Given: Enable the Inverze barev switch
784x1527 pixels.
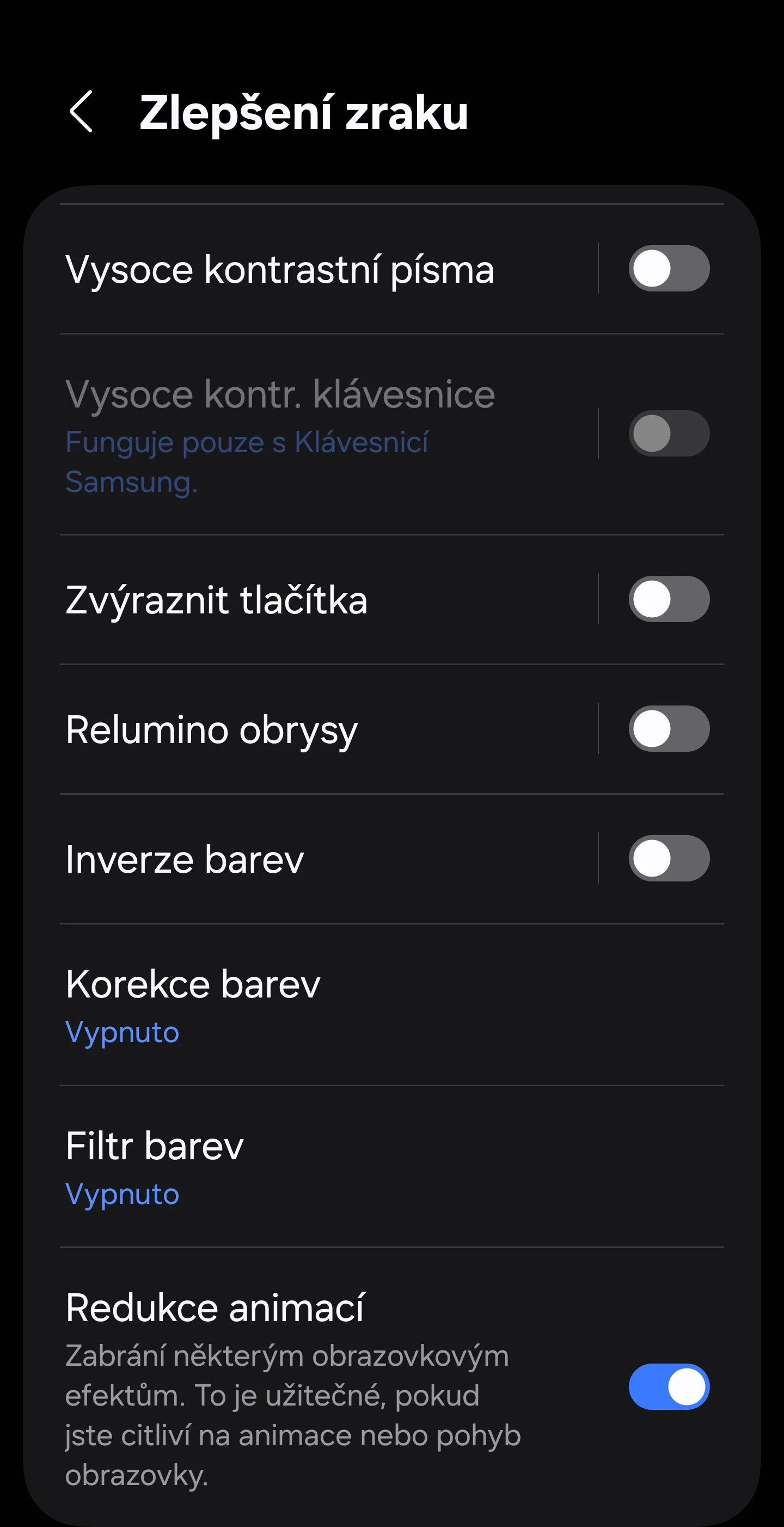Looking at the screenshot, I should pyautogui.click(x=669, y=859).
